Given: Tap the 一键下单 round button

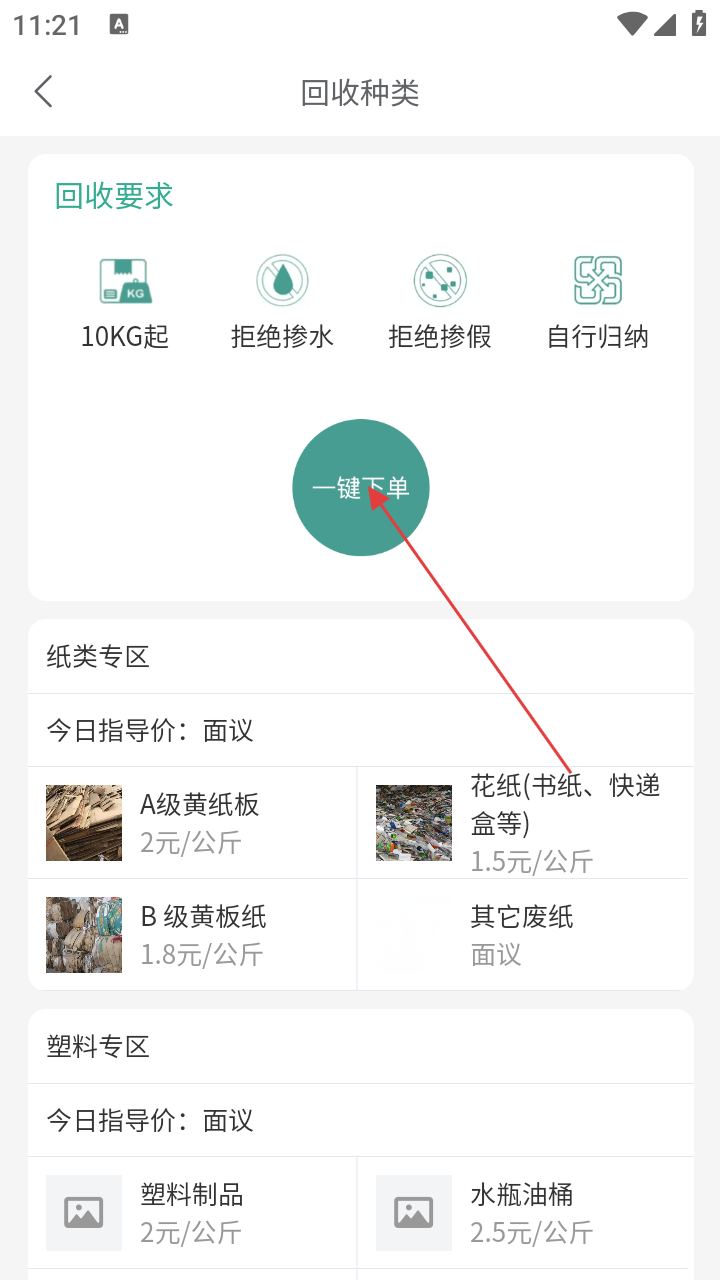Looking at the screenshot, I should click(x=360, y=487).
